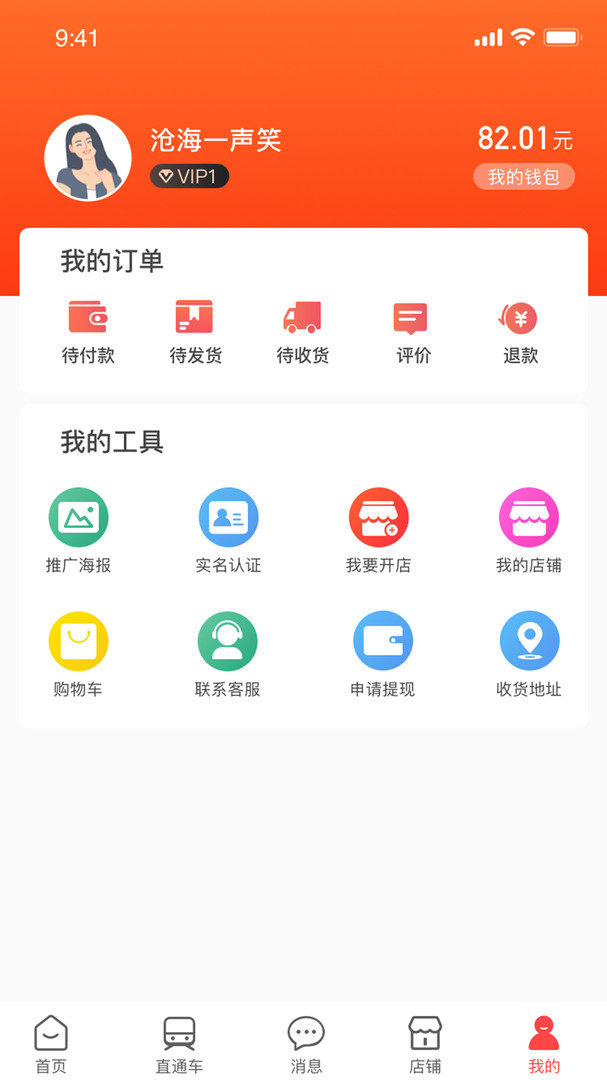Screen dimensions: 607x1080
Task: Go to the 店铺 shops tab
Action: (425, 1044)
